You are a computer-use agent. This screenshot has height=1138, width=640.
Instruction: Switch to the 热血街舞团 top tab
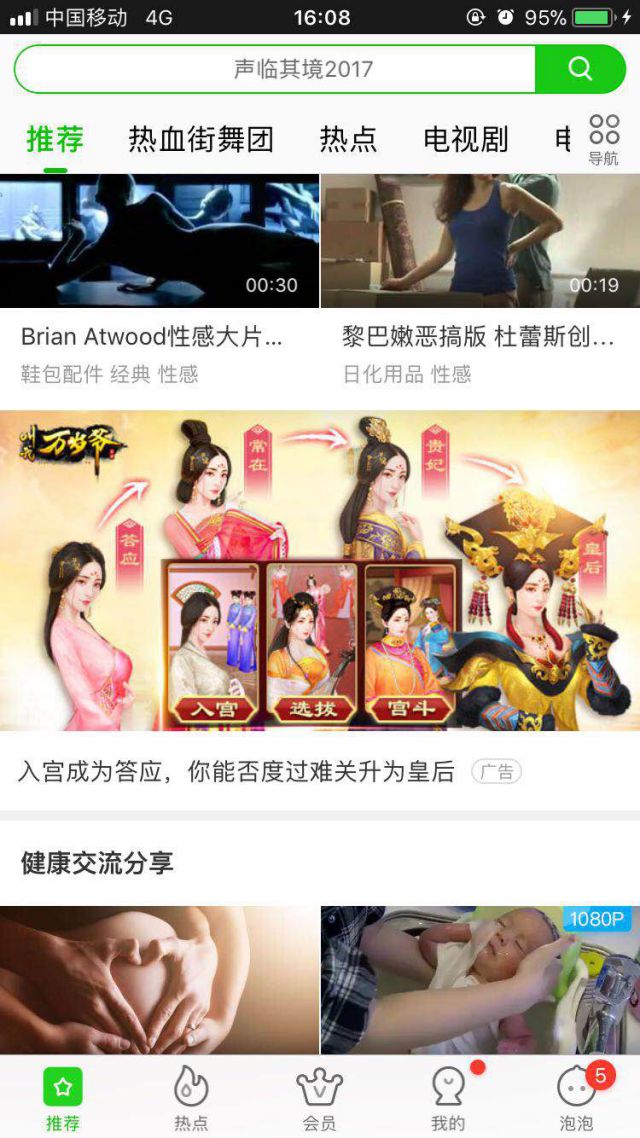point(201,139)
